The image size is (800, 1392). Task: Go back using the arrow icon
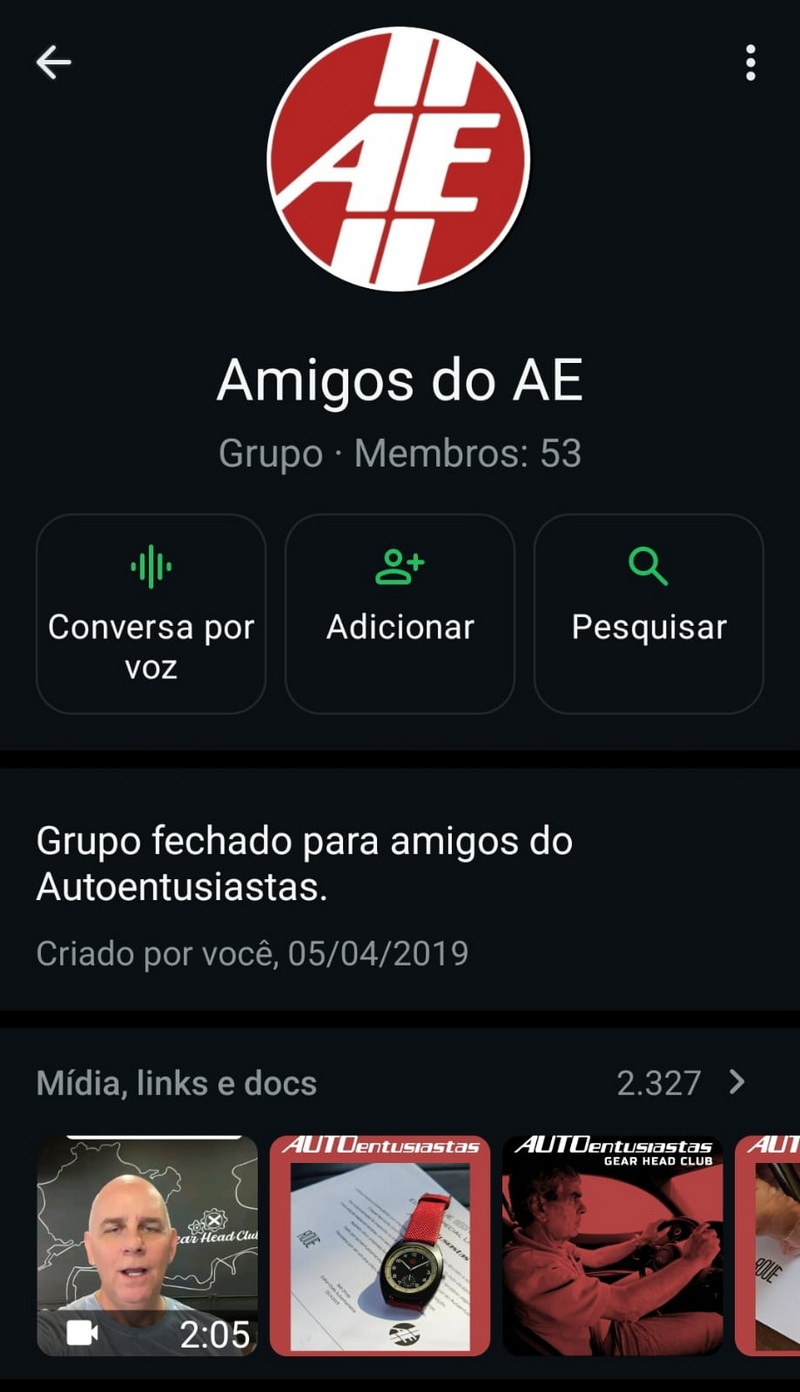(54, 63)
